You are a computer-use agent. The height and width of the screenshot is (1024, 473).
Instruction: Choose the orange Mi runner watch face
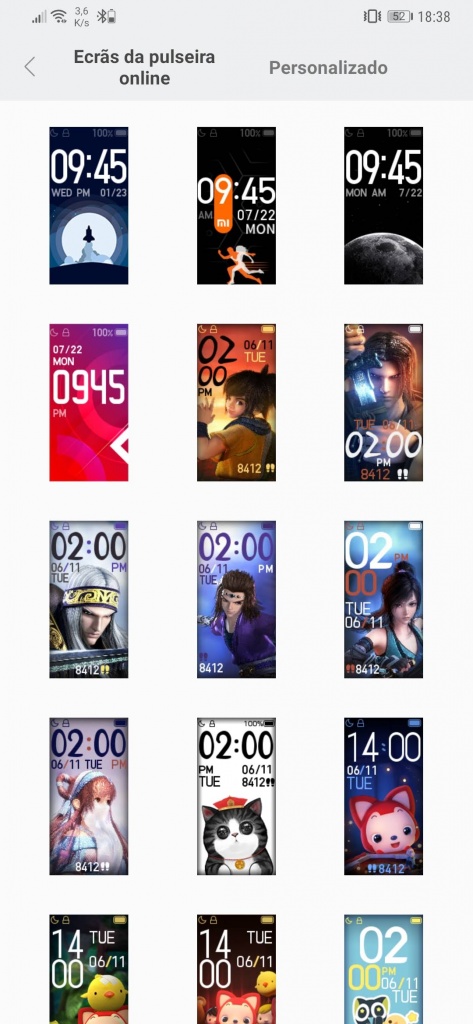pyautogui.click(x=236, y=206)
